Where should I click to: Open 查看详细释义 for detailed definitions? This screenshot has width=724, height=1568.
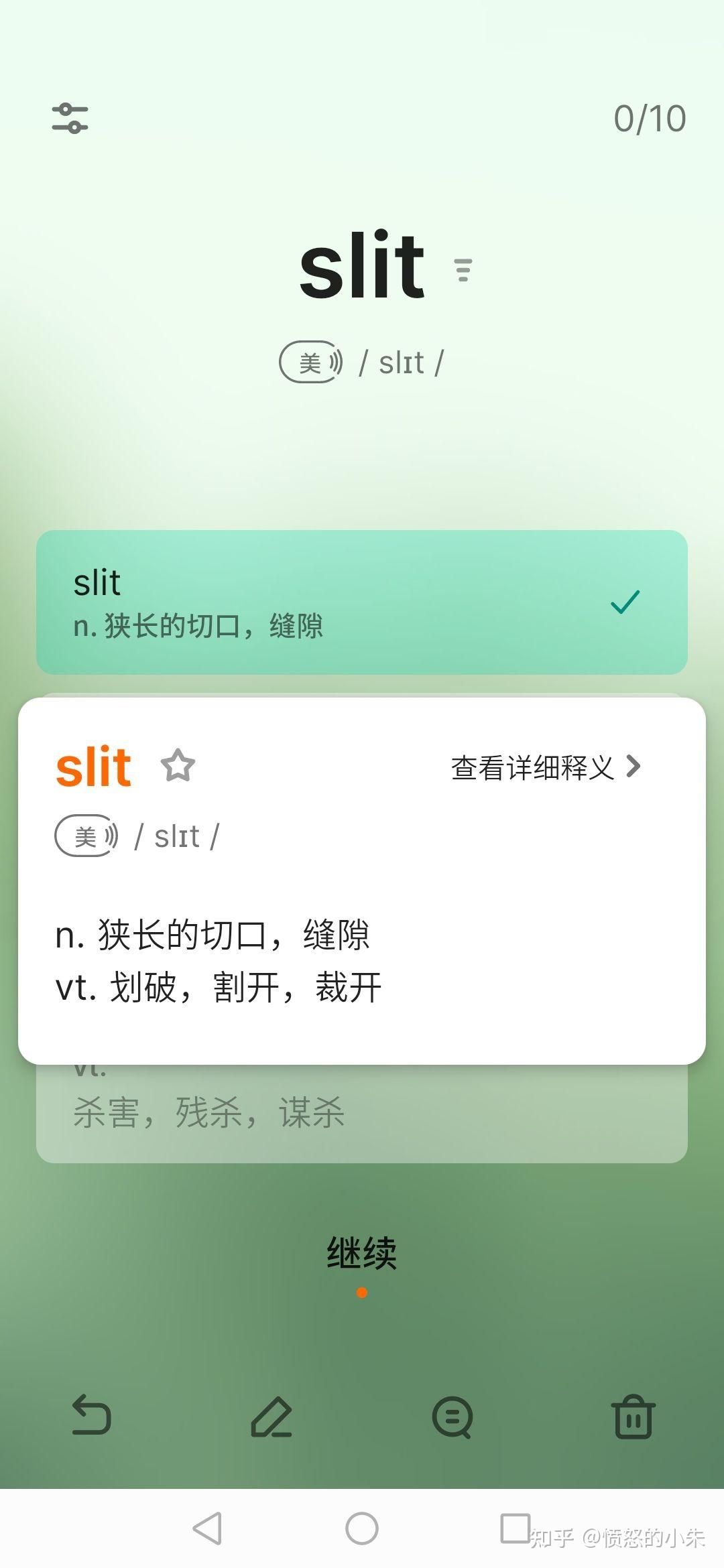point(546,767)
